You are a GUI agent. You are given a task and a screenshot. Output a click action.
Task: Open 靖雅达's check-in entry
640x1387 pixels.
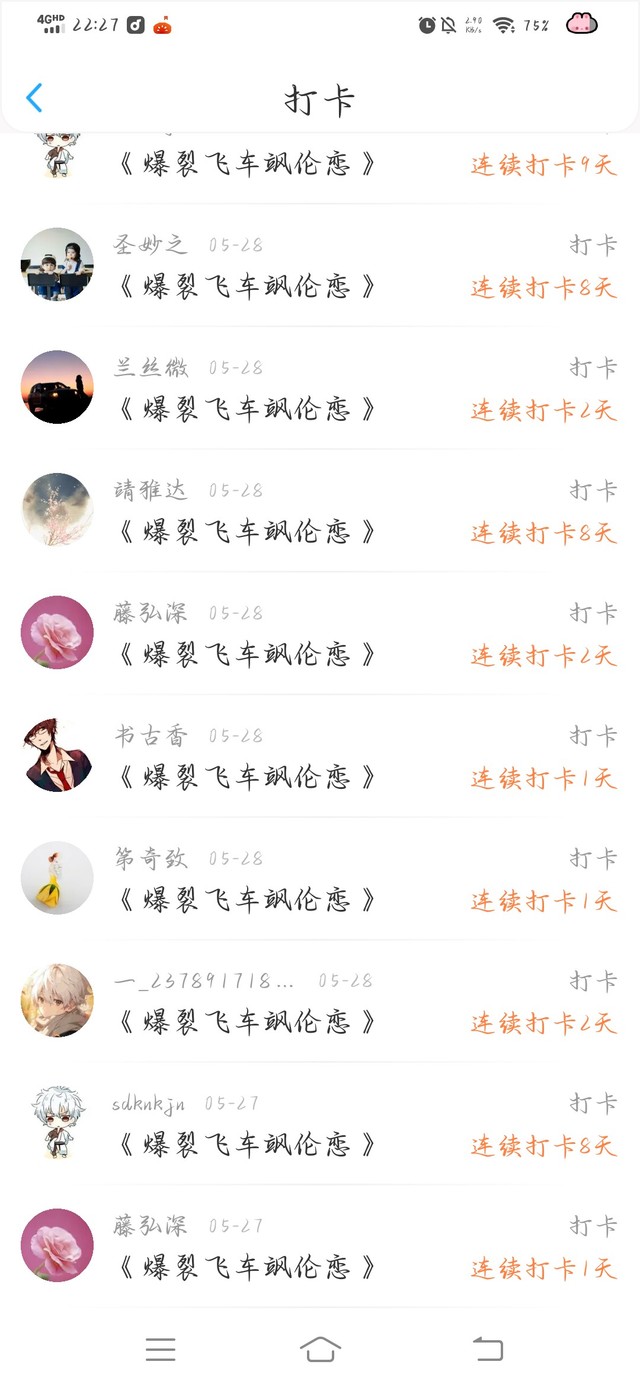(320, 510)
